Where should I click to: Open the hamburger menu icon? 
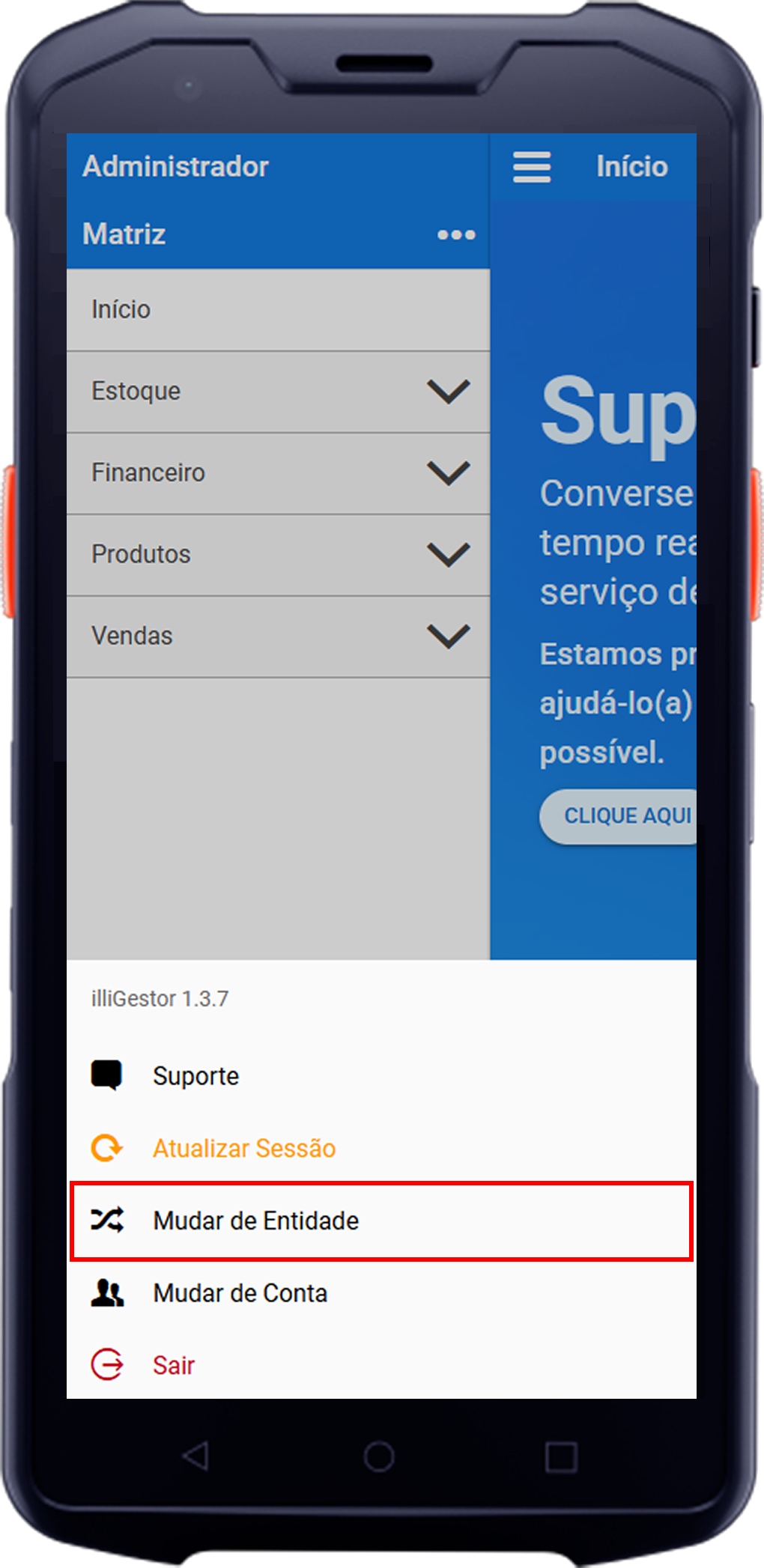[x=532, y=166]
